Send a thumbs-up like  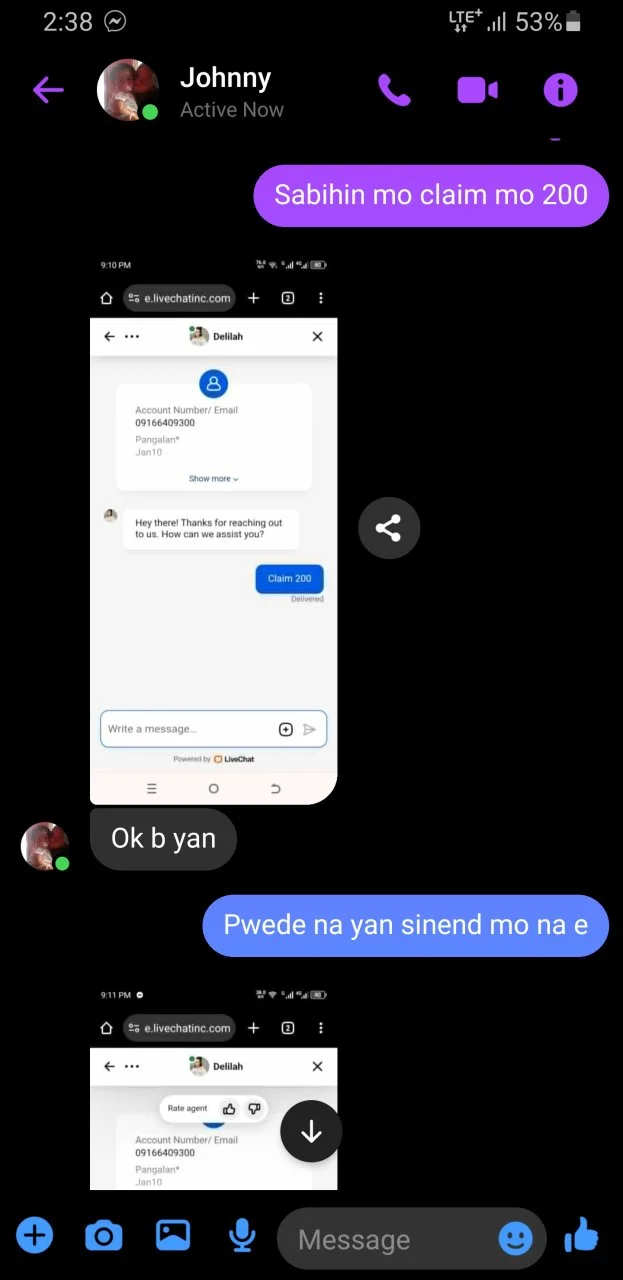(x=582, y=1237)
